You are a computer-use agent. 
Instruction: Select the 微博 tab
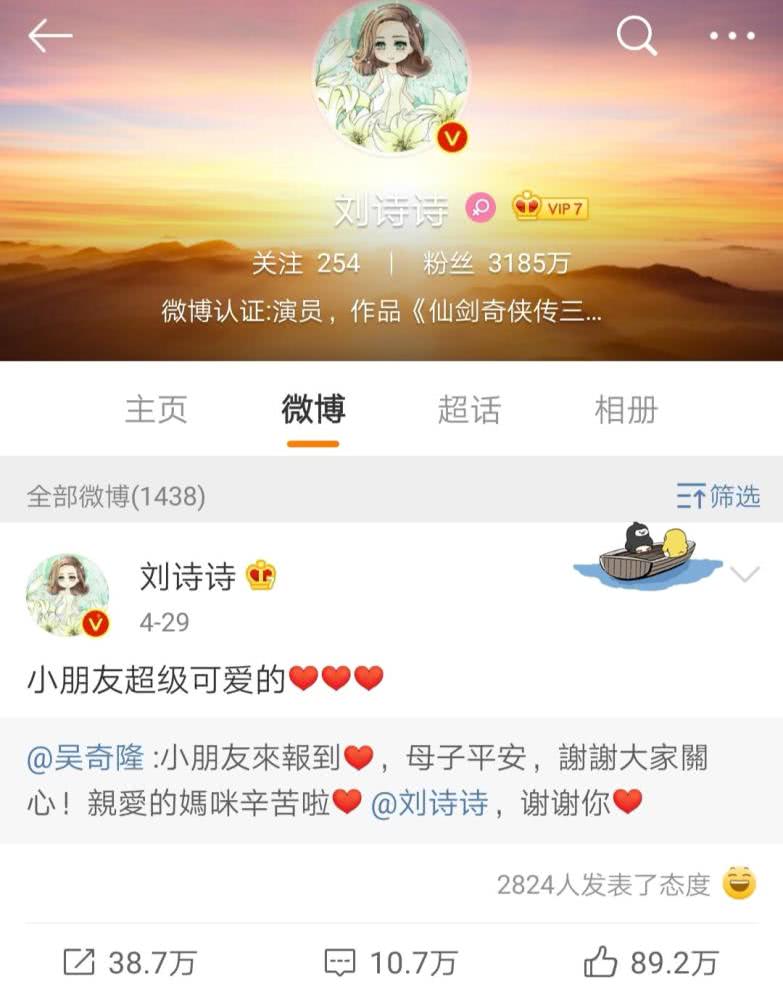click(x=313, y=410)
